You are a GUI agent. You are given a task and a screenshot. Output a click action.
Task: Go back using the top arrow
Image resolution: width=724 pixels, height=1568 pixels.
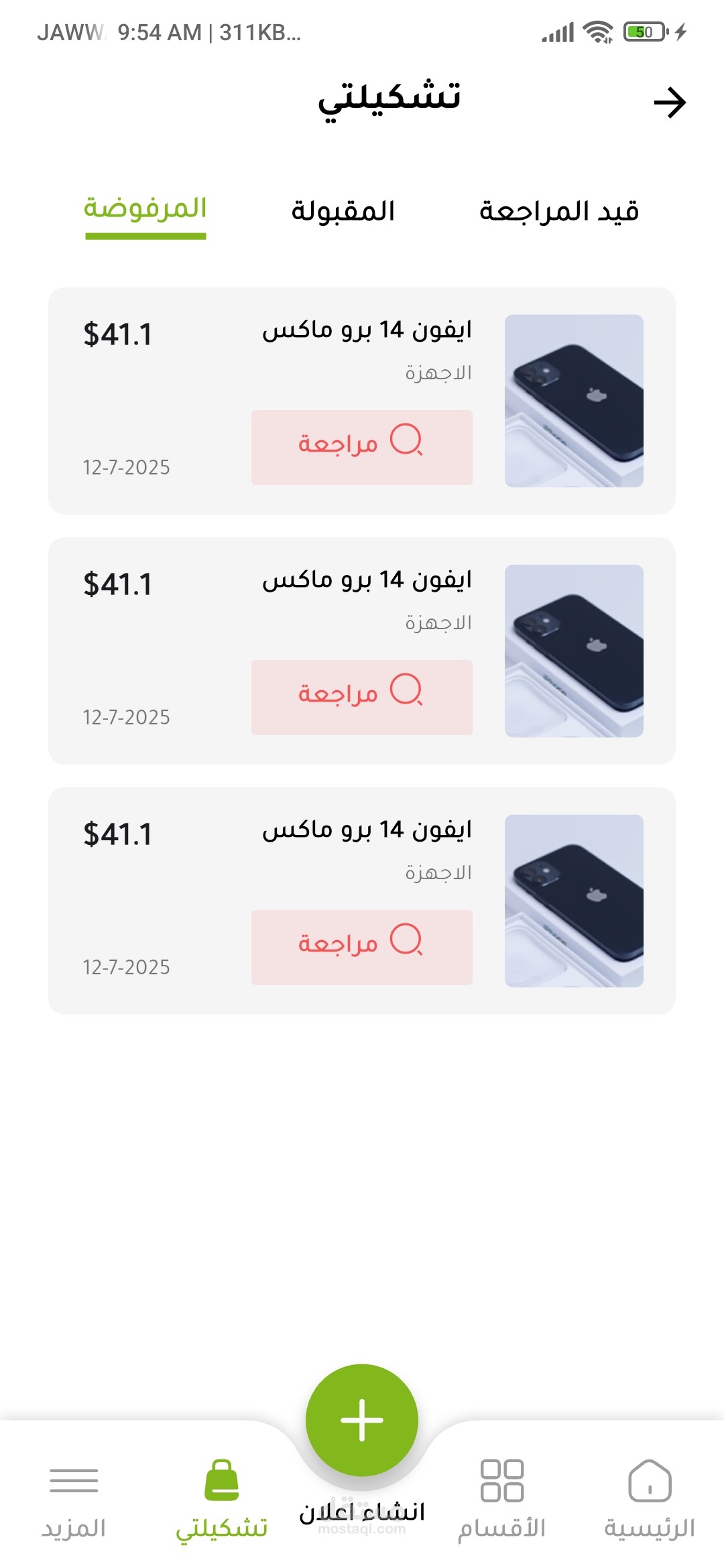click(x=670, y=103)
